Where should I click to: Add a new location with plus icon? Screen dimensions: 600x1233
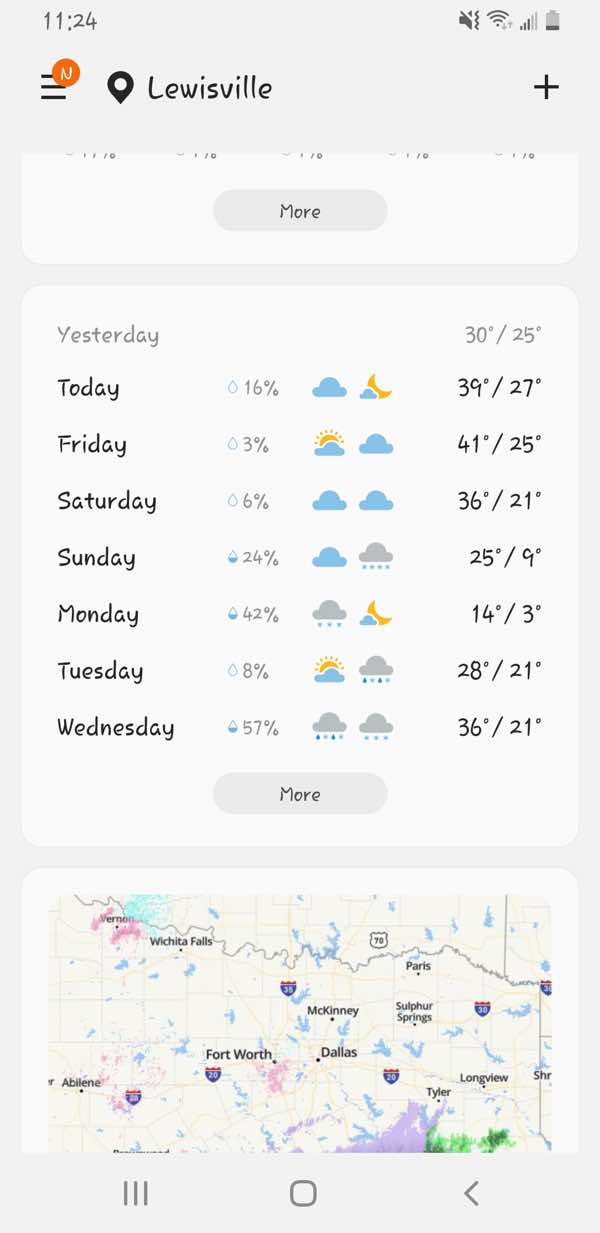pos(546,87)
